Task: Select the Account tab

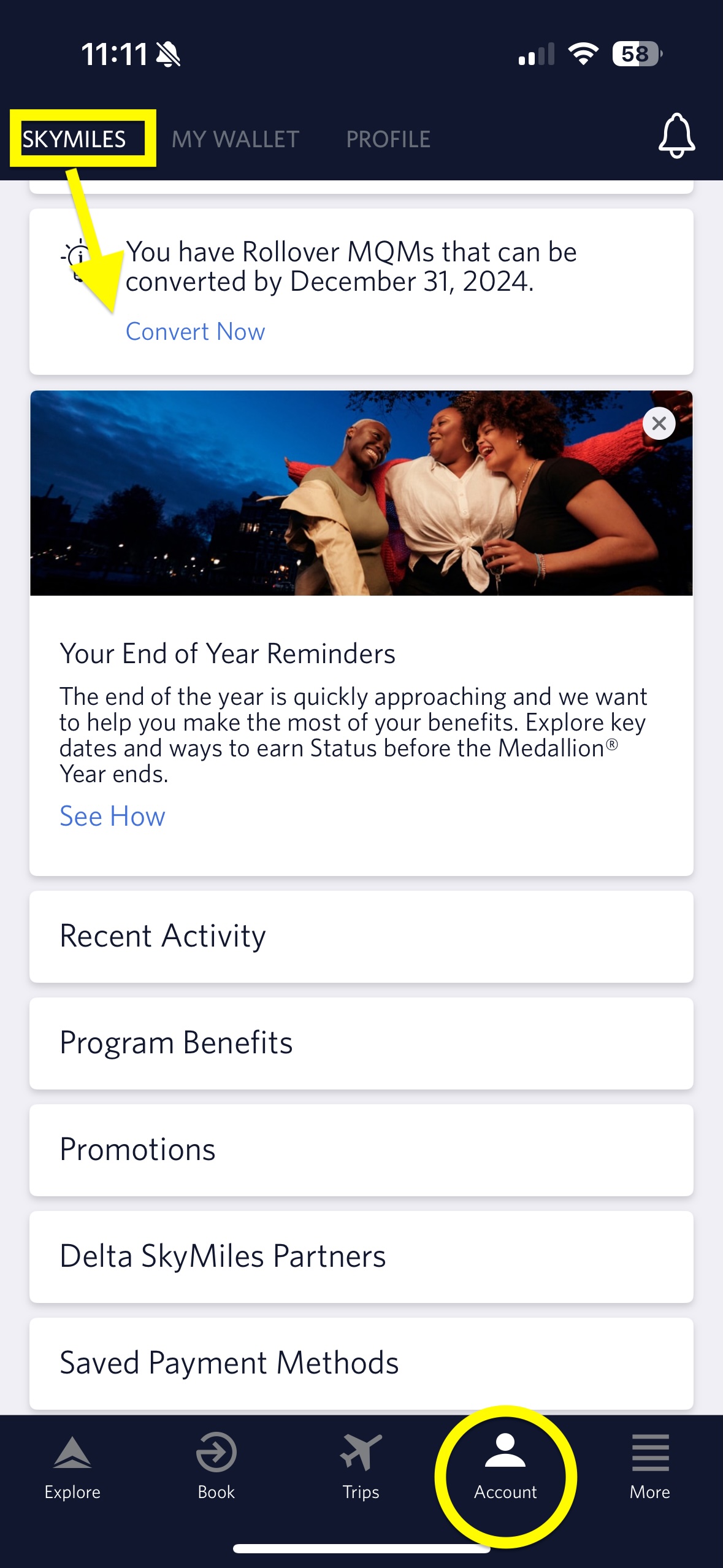Action: tap(505, 1467)
